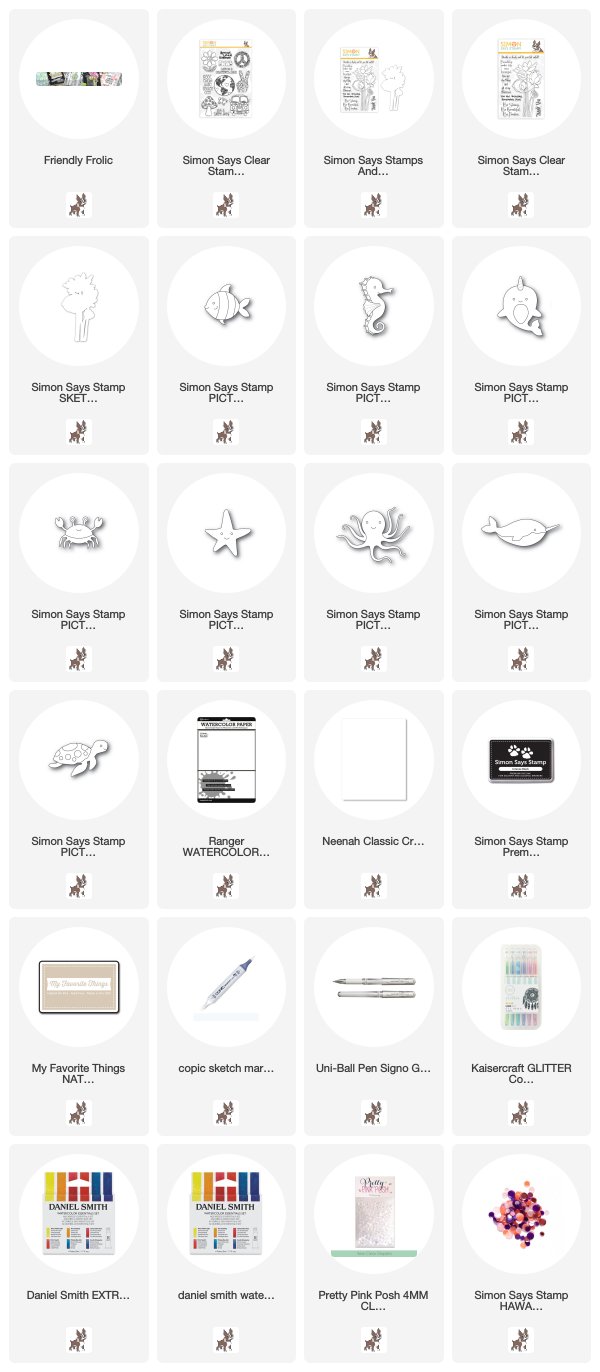Viewport: 600px width, 1372px height.
Task: Tap the store icon under Simon Says Stamp HAWA…
Action: [522, 1338]
